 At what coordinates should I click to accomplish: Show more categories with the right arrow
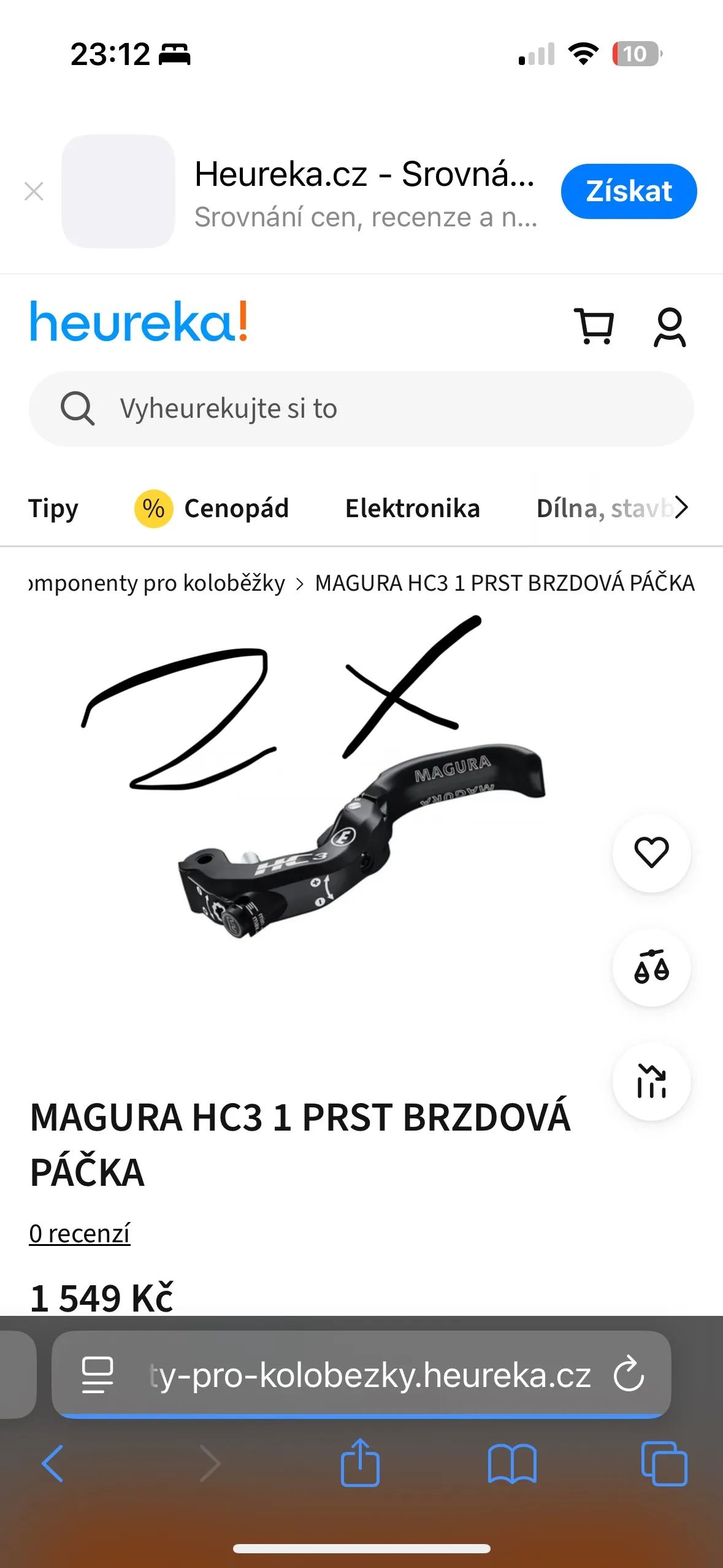point(681,507)
